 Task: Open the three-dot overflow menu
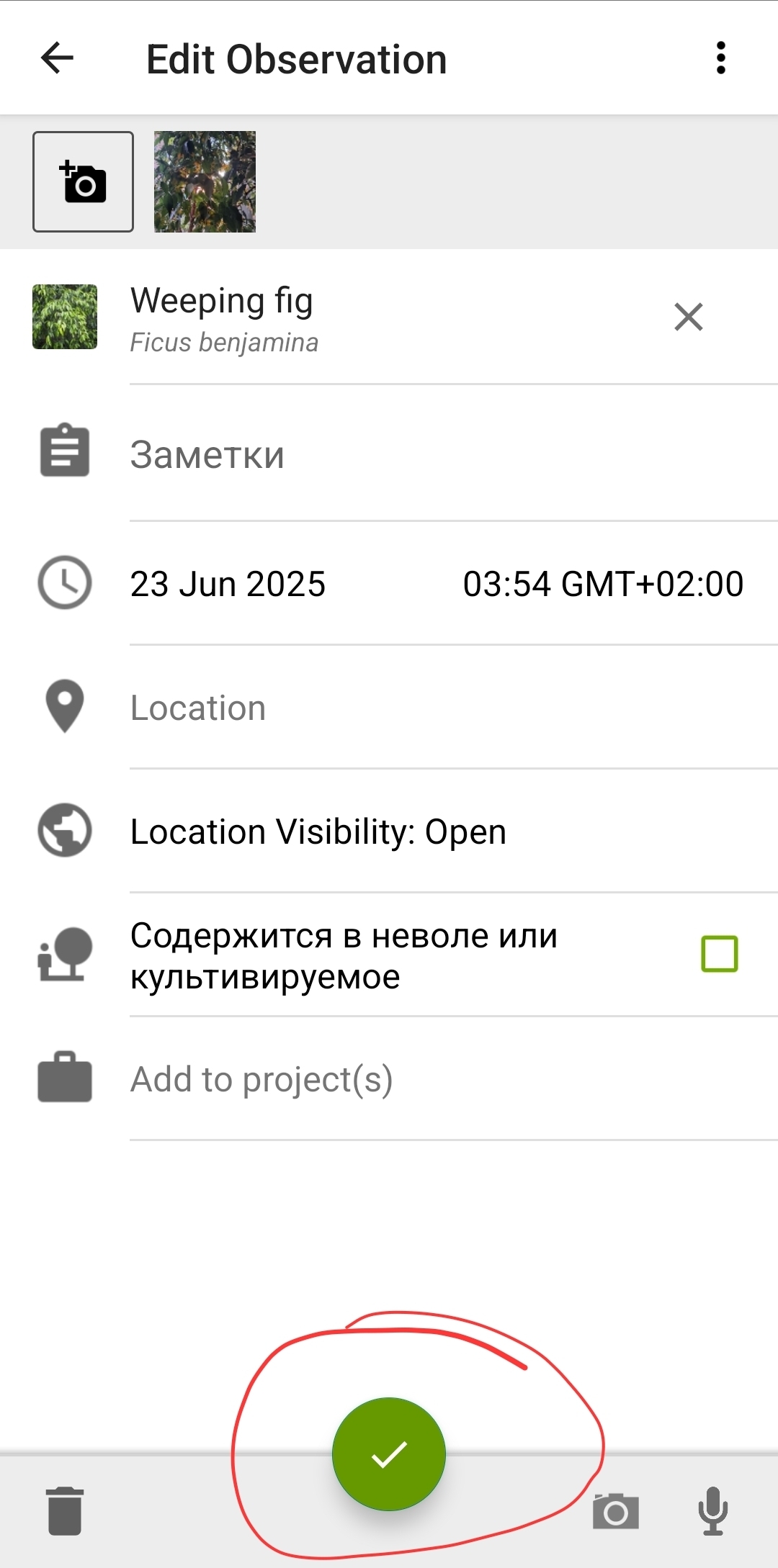pos(720,58)
